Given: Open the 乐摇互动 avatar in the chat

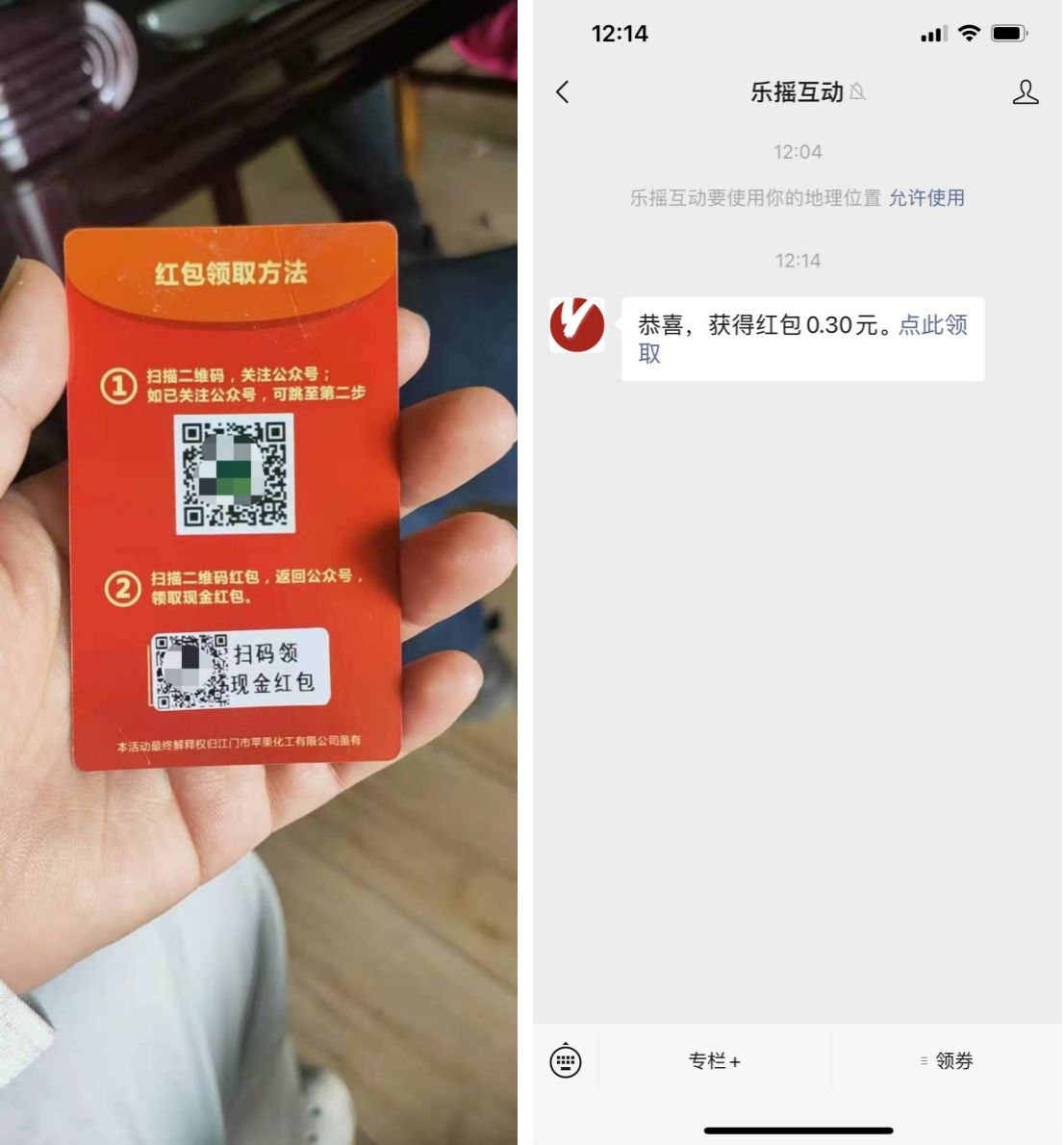Looking at the screenshot, I should 577,325.
